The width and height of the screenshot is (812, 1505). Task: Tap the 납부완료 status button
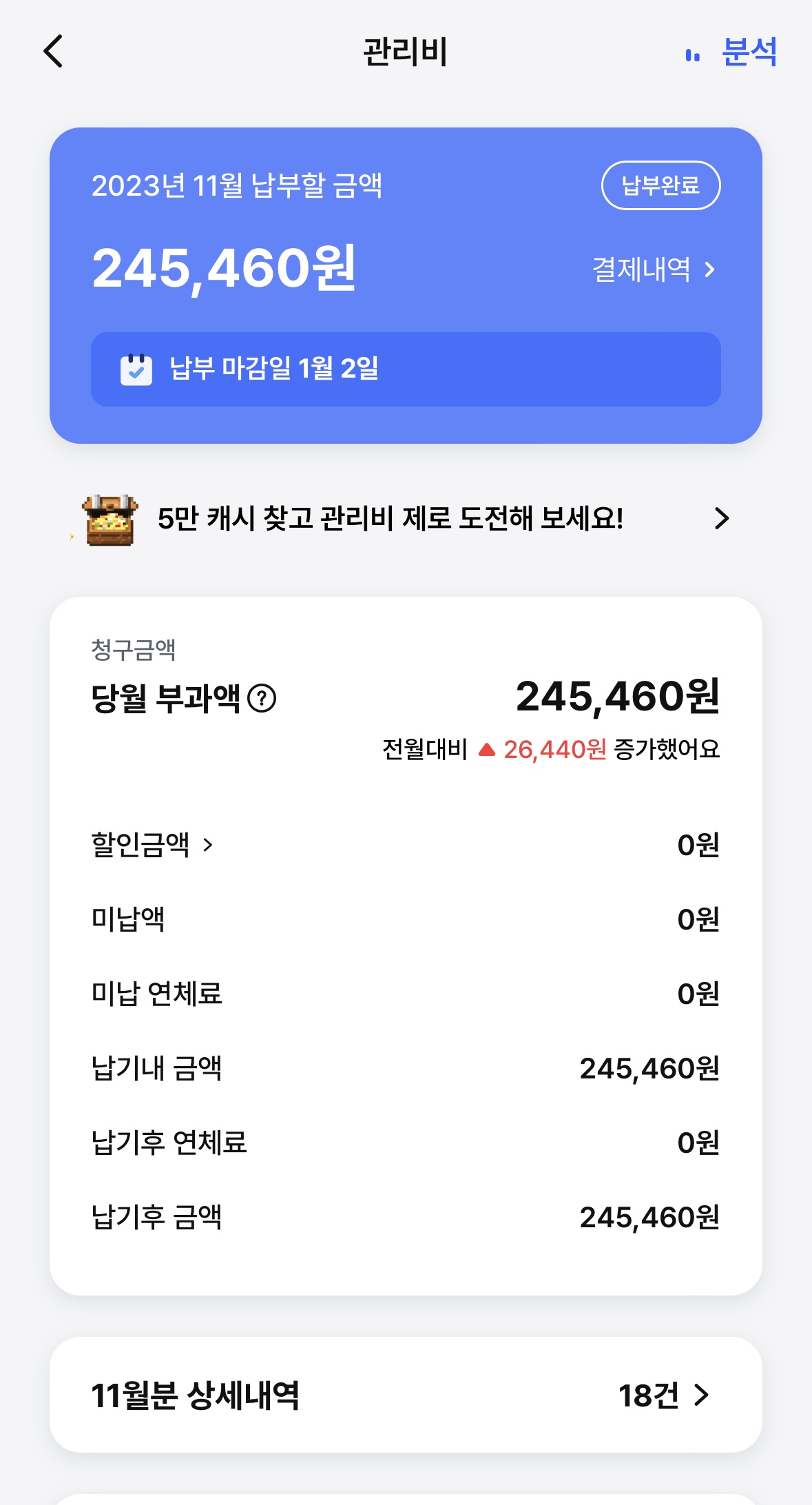point(660,185)
